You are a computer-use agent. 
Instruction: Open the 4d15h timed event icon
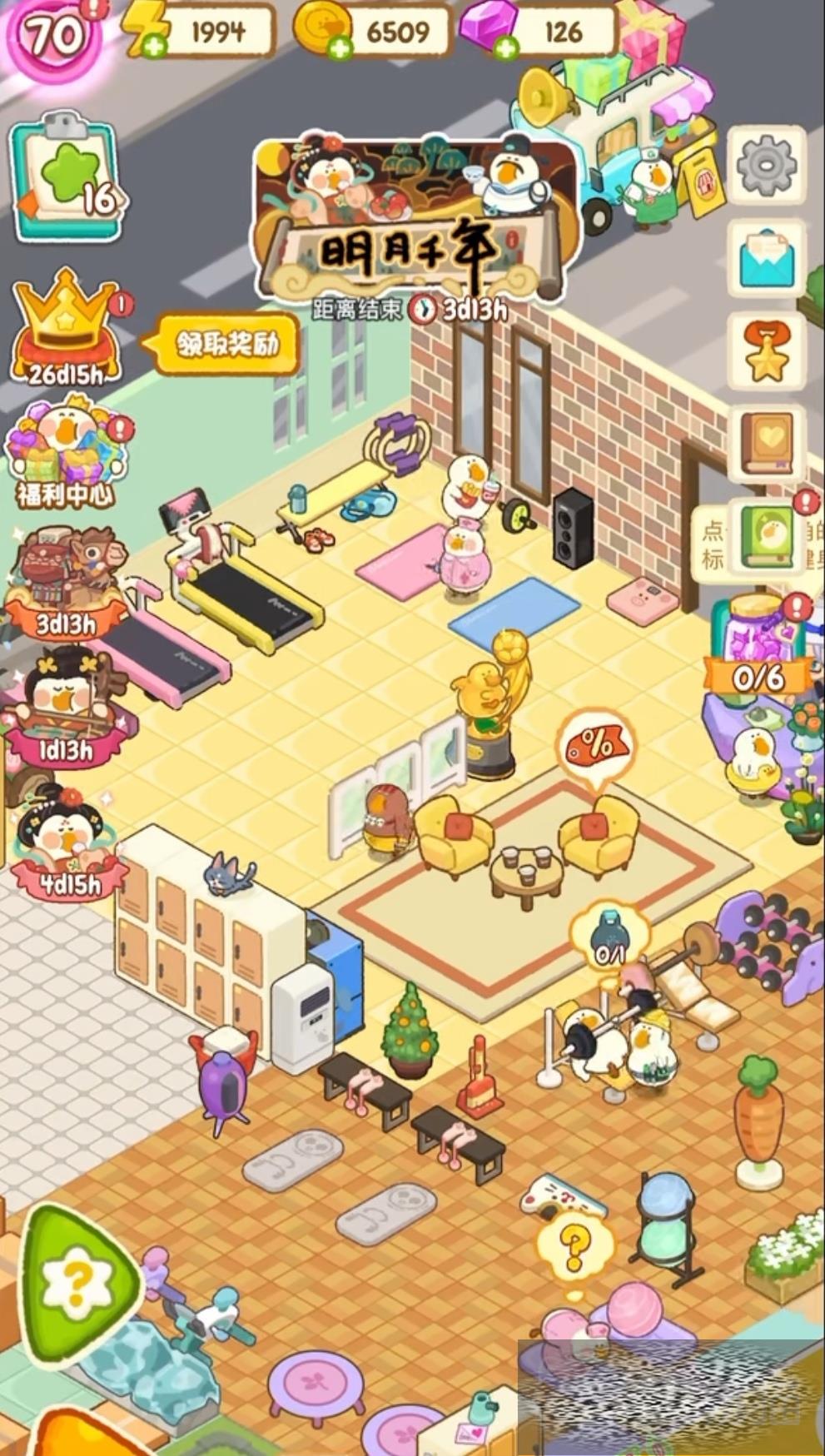point(67,841)
